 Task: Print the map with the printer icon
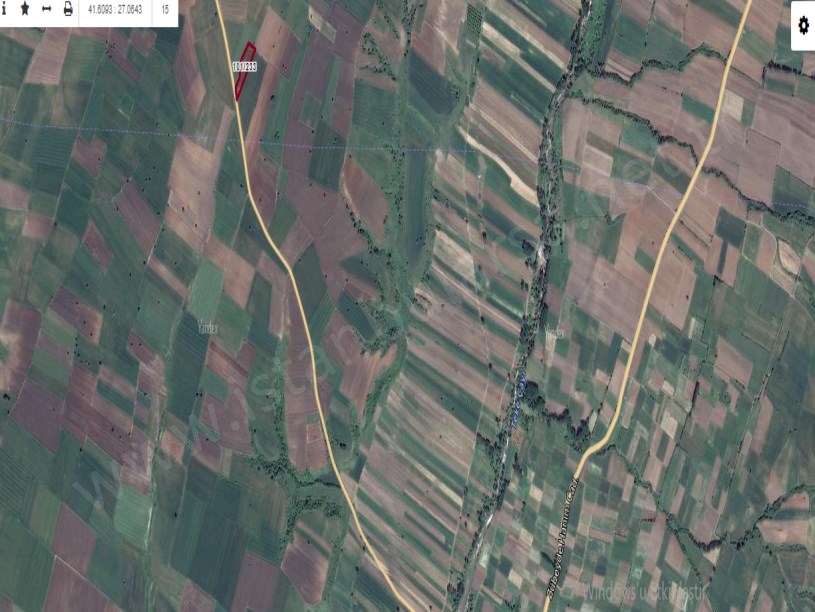[x=68, y=9]
